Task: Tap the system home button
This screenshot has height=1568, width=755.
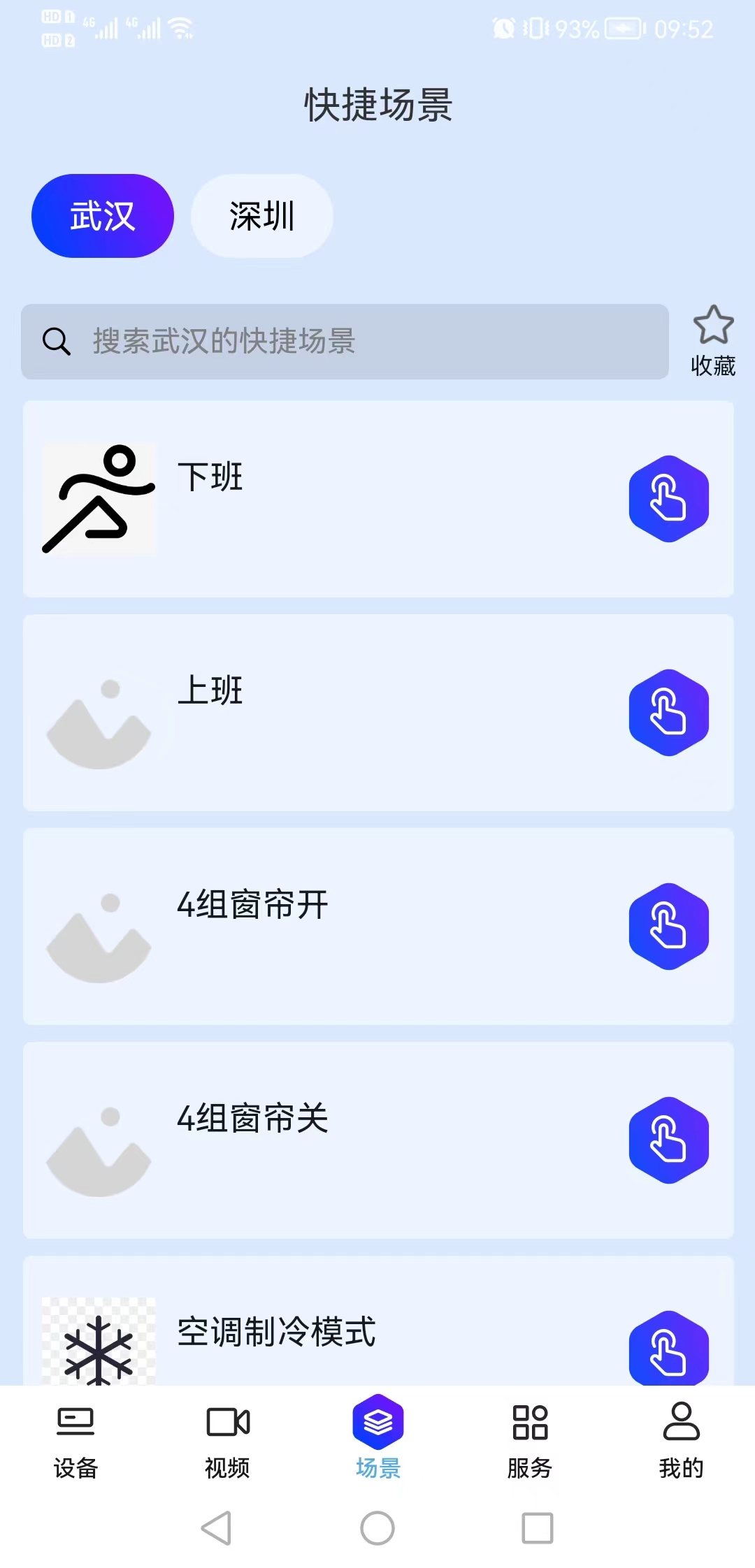Action: tap(377, 1528)
